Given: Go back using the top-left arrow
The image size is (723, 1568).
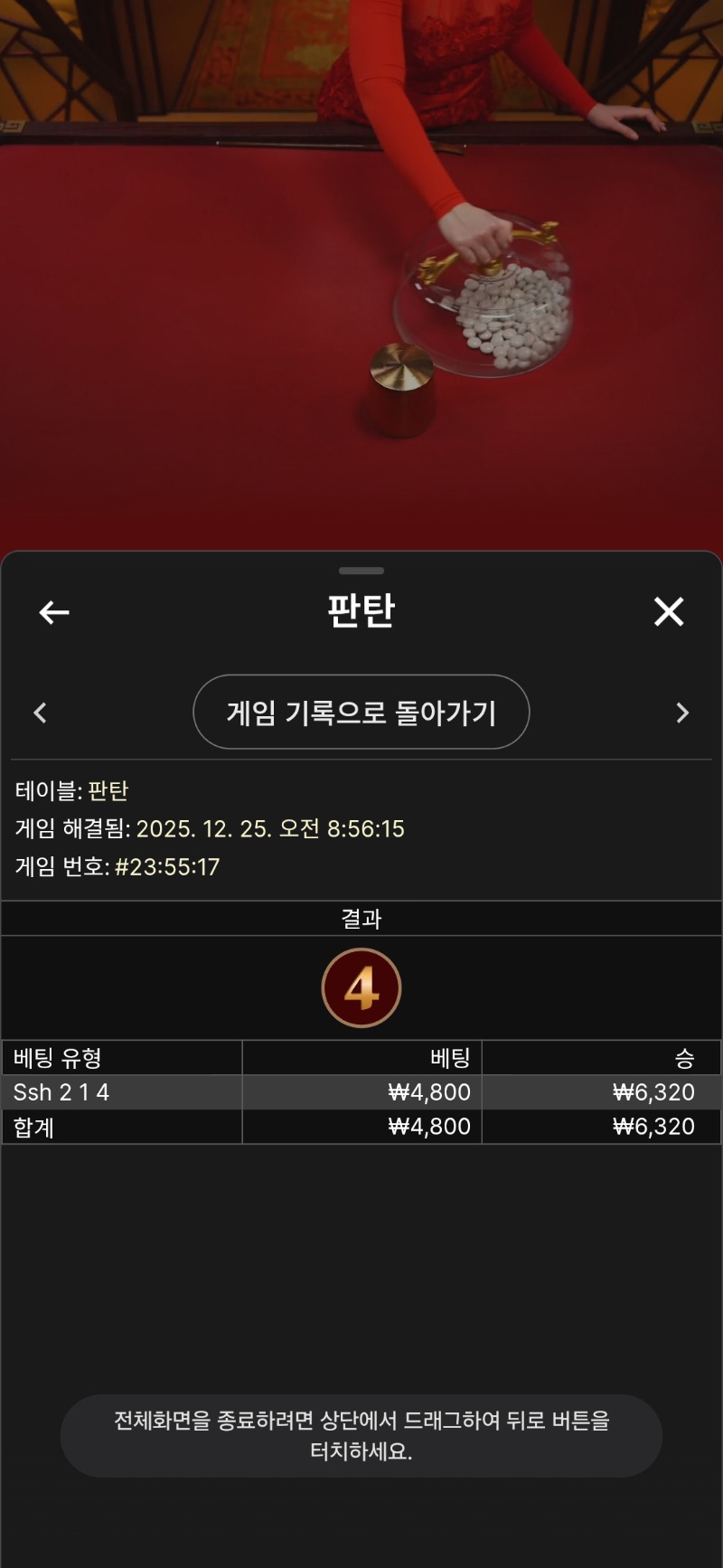Looking at the screenshot, I should [54, 612].
